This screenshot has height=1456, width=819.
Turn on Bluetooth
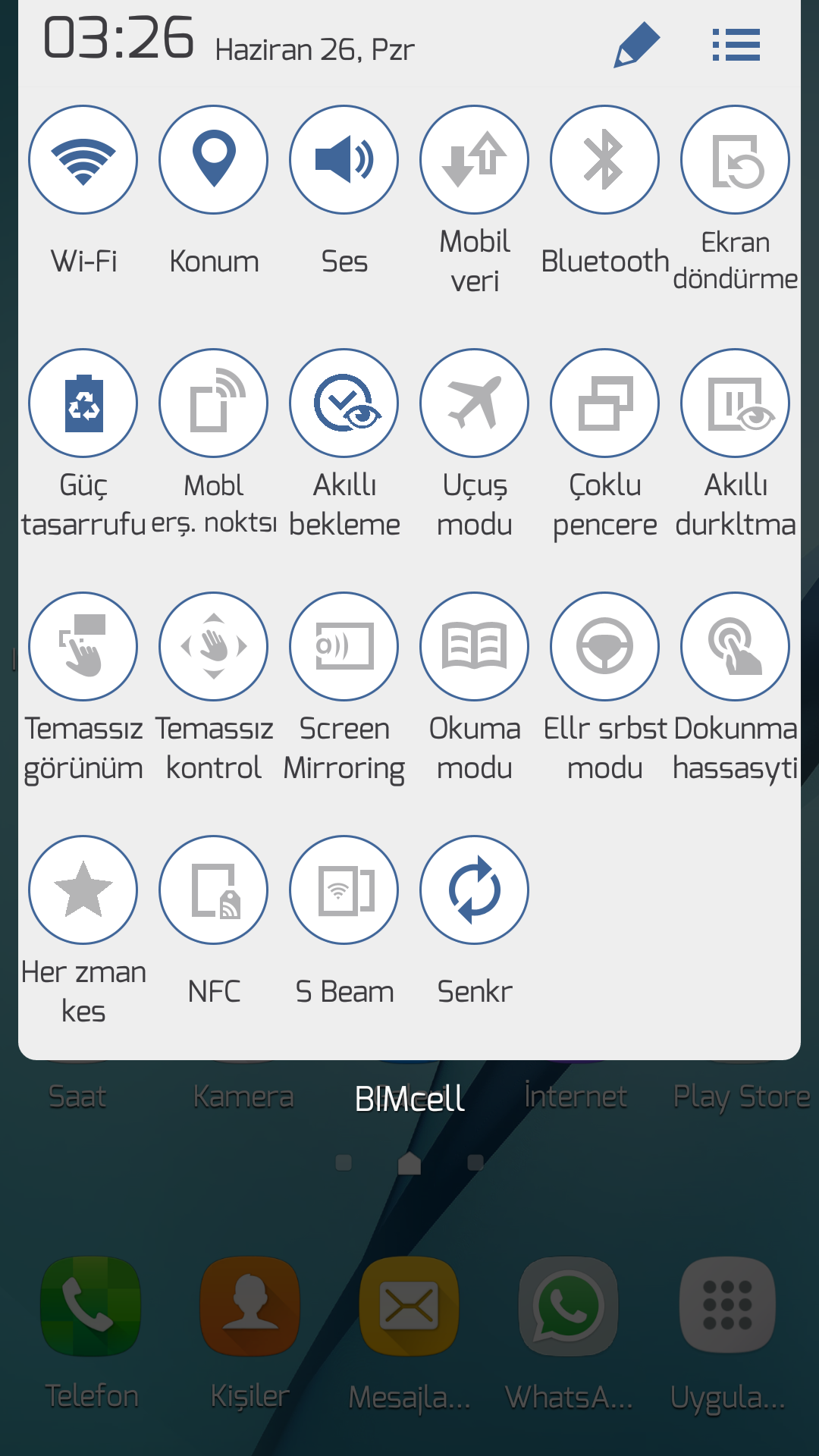605,160
